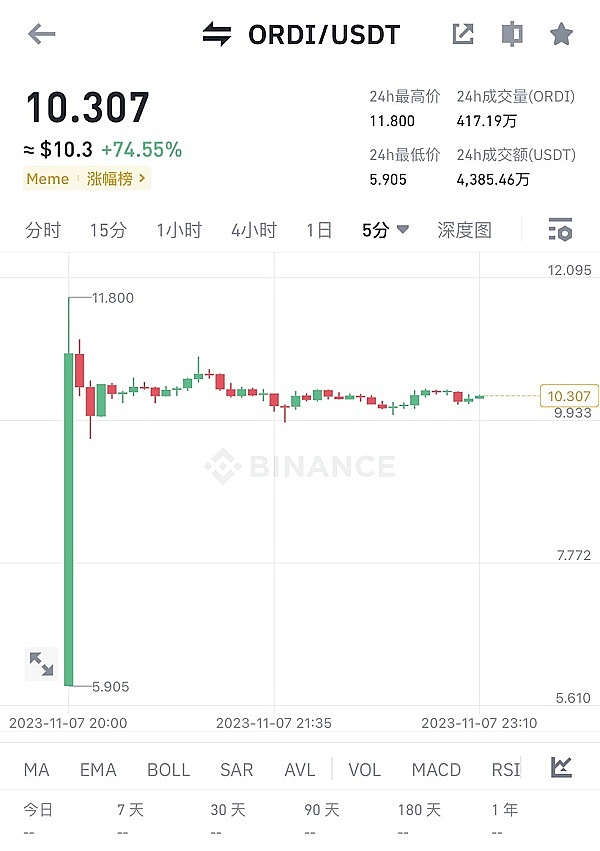Add ORDI/USDT to favorites star
Screen dimensions: 600x851
pyautogui.click(x=561, y=34)
